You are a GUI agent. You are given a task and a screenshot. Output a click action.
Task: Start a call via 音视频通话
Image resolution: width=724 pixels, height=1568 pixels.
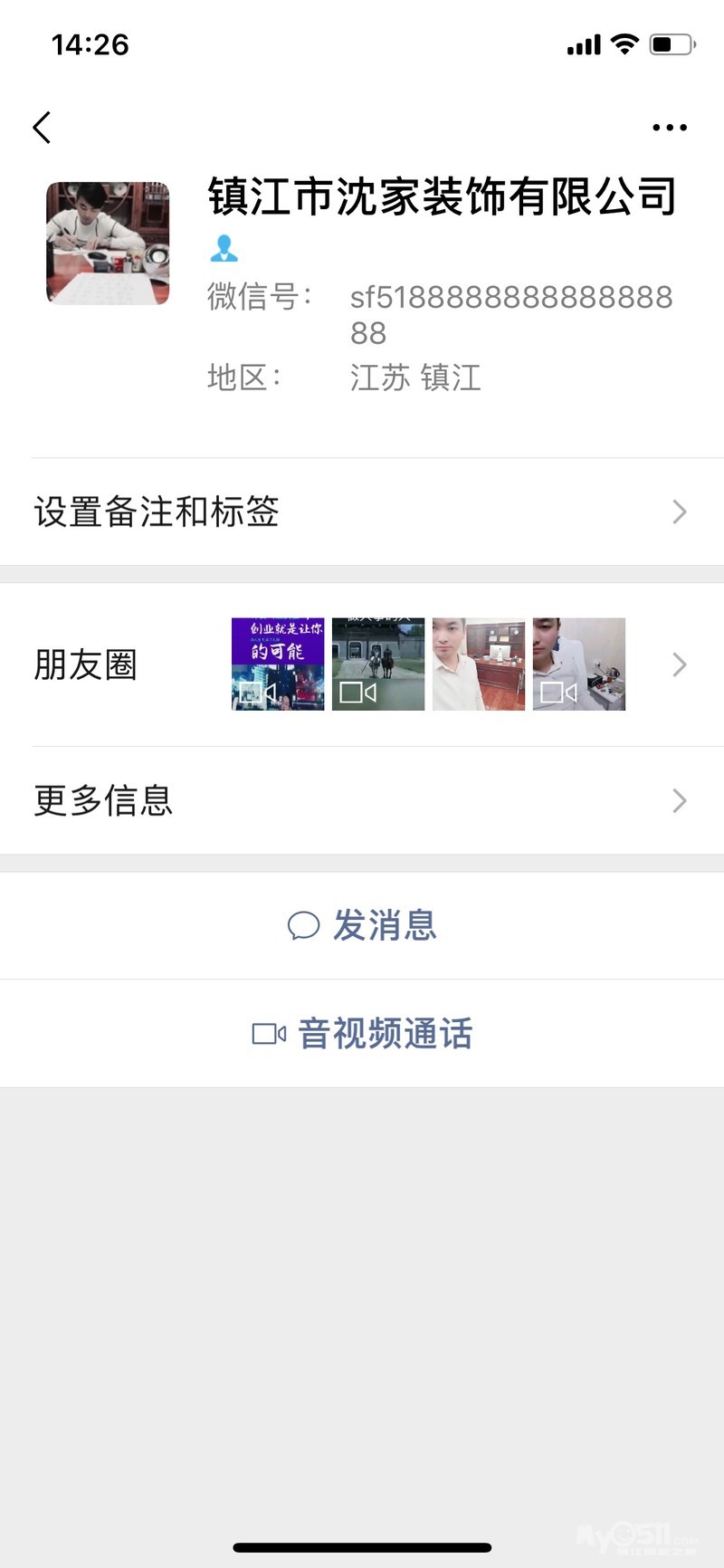pyautogui.click(x=362, y=1033)
